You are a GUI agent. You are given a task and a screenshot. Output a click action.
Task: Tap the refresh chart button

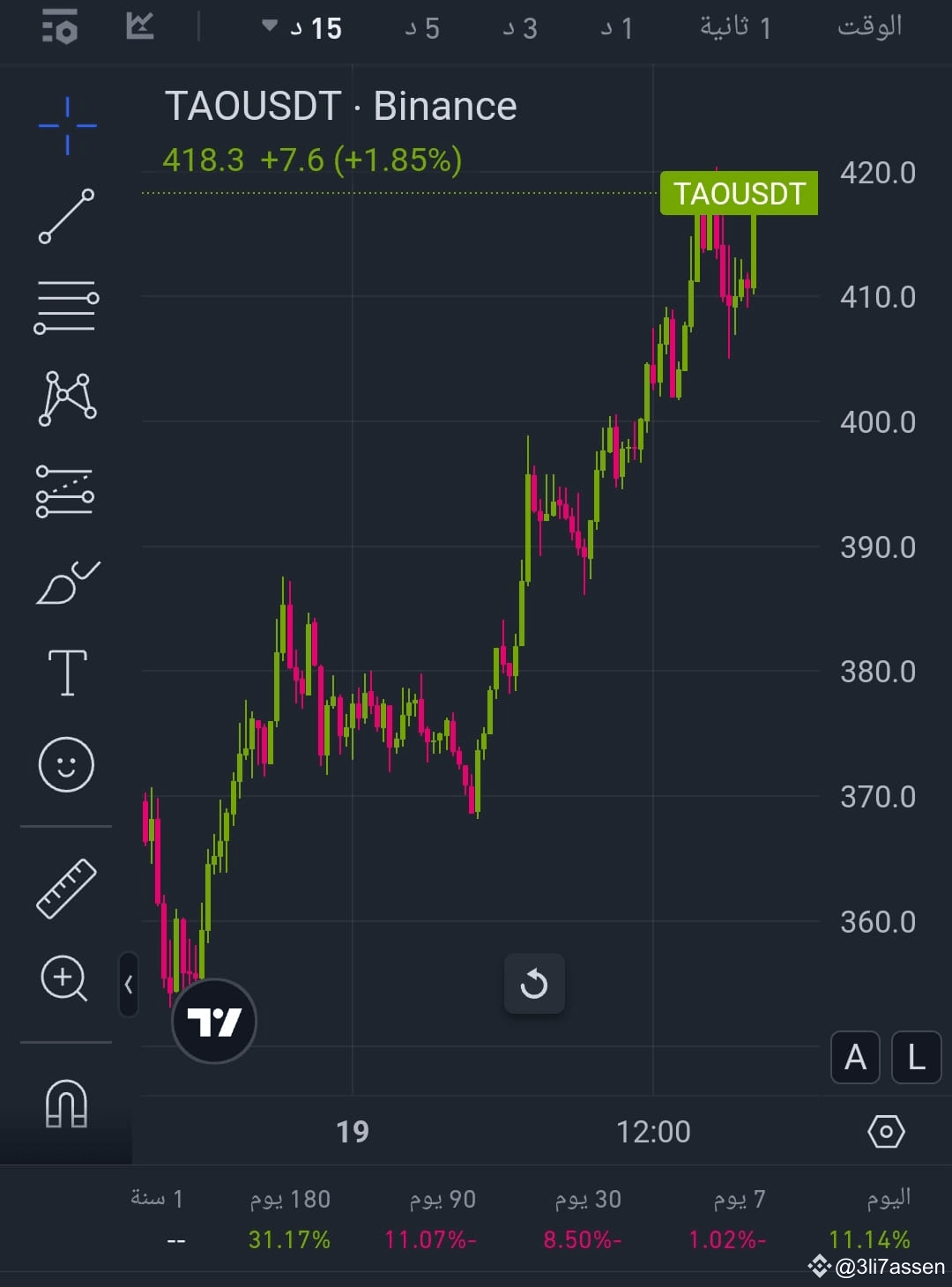[x=534, y=984]
